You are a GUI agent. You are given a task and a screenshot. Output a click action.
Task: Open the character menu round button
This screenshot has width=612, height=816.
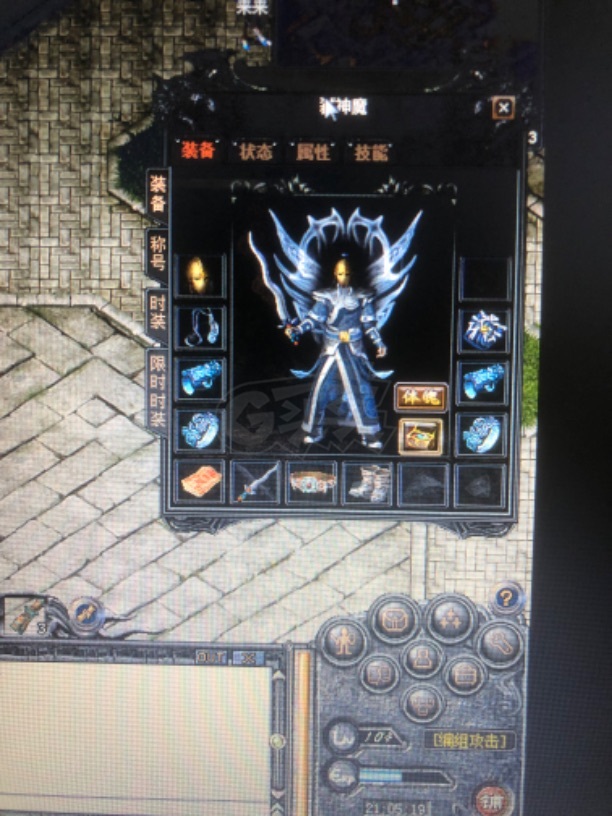pyautogui.click(x=344, y=641)
